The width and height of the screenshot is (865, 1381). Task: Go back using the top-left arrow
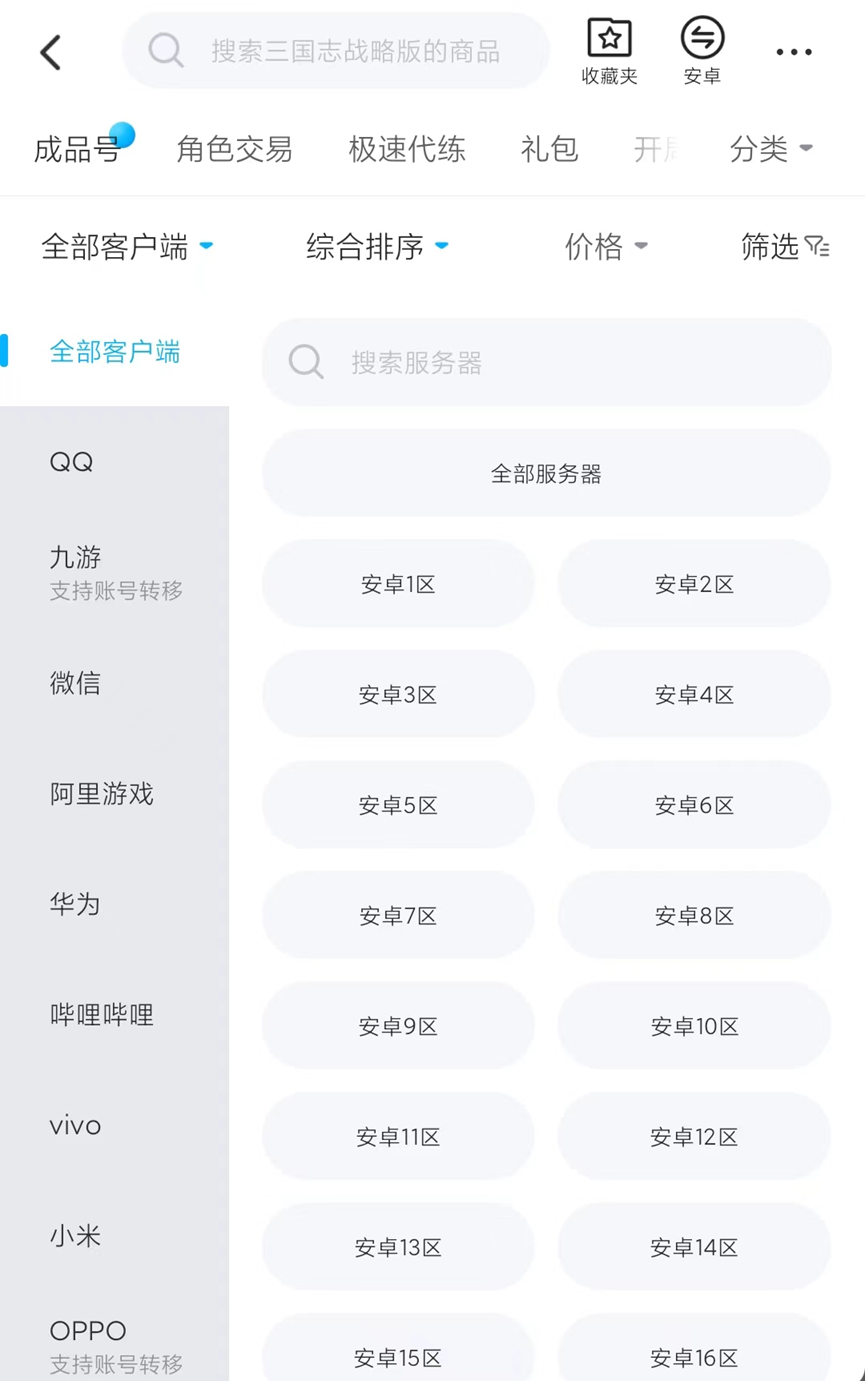[x=51, y=52]
